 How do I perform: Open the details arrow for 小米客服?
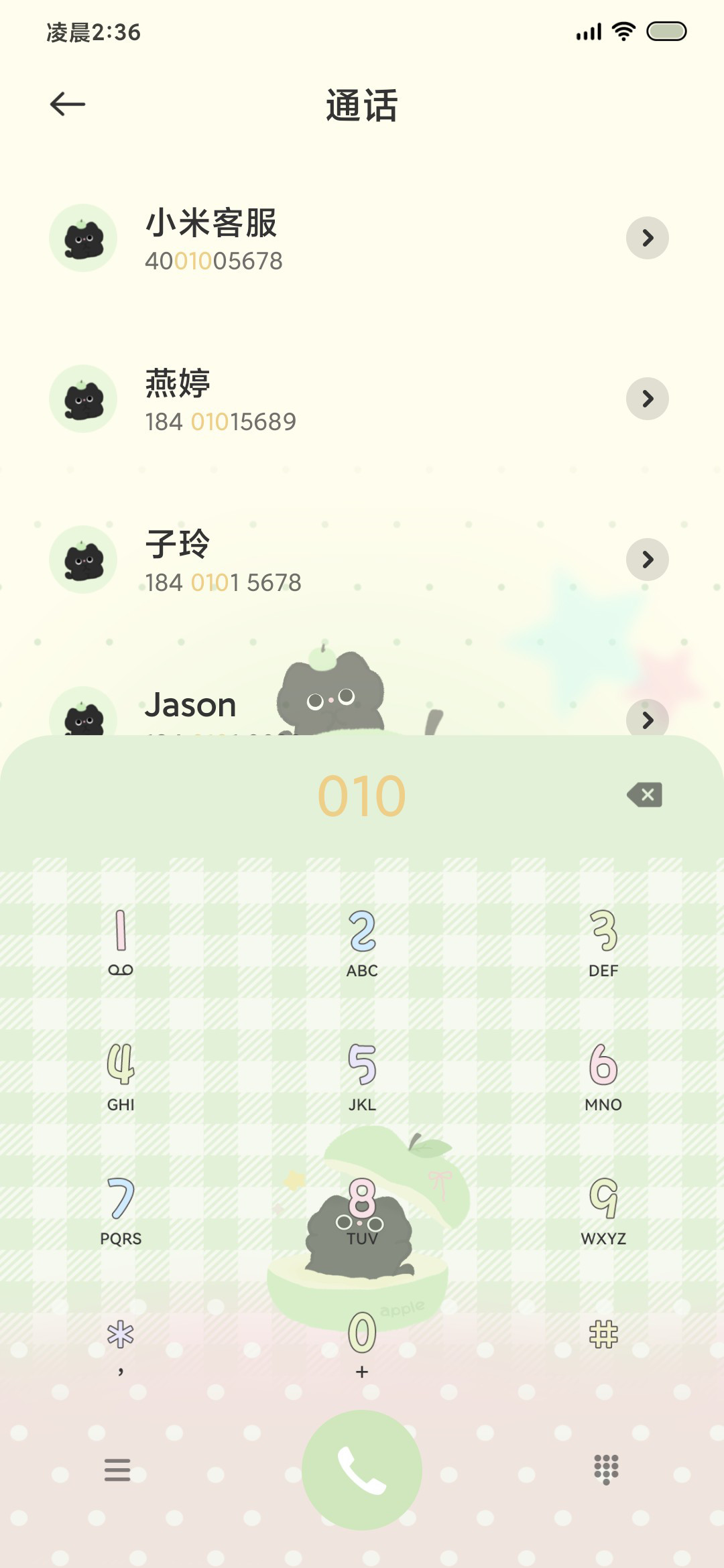coord(647,238)
